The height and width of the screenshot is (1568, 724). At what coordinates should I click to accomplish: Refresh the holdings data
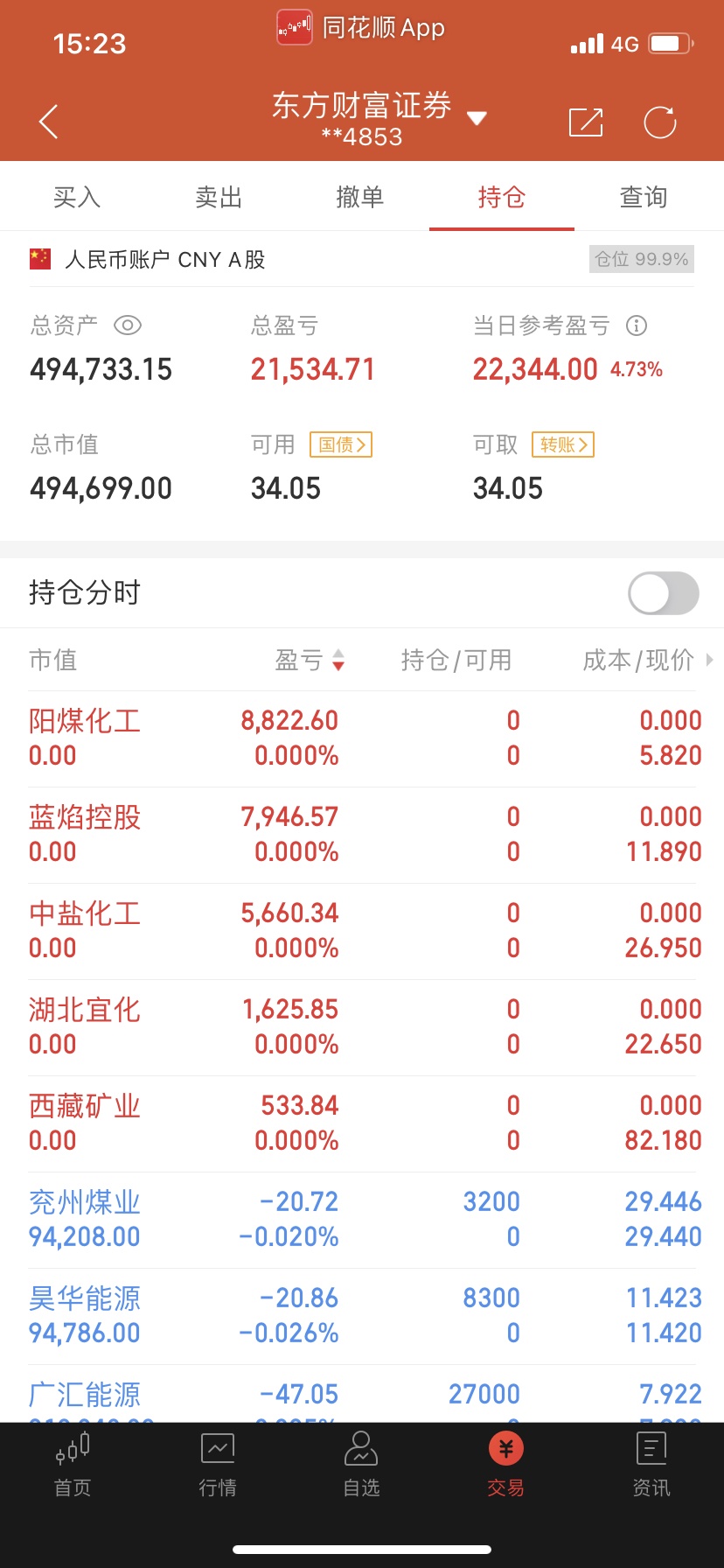pyautogui.click(x=660, y=122)
